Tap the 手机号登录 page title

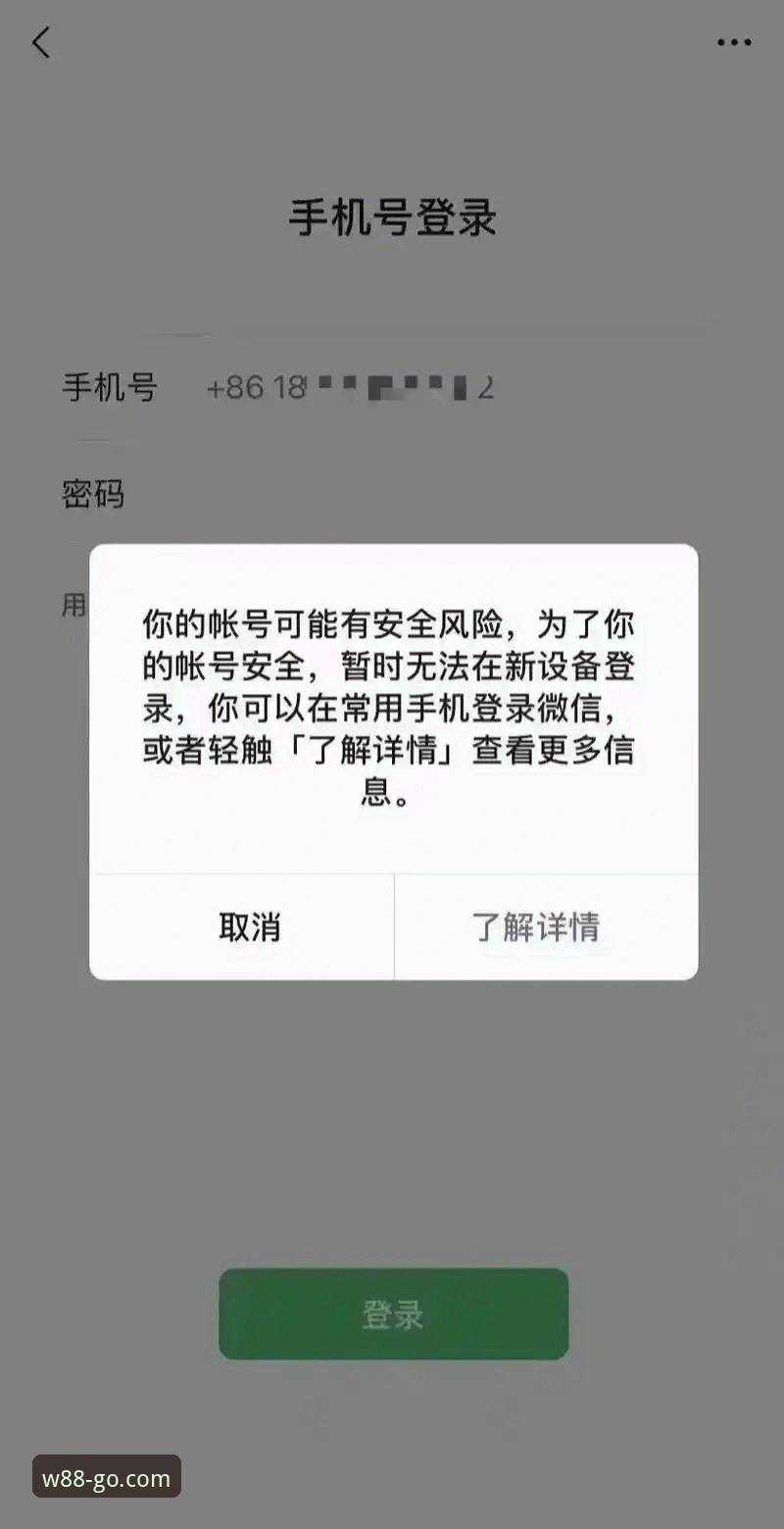point(392,218)
